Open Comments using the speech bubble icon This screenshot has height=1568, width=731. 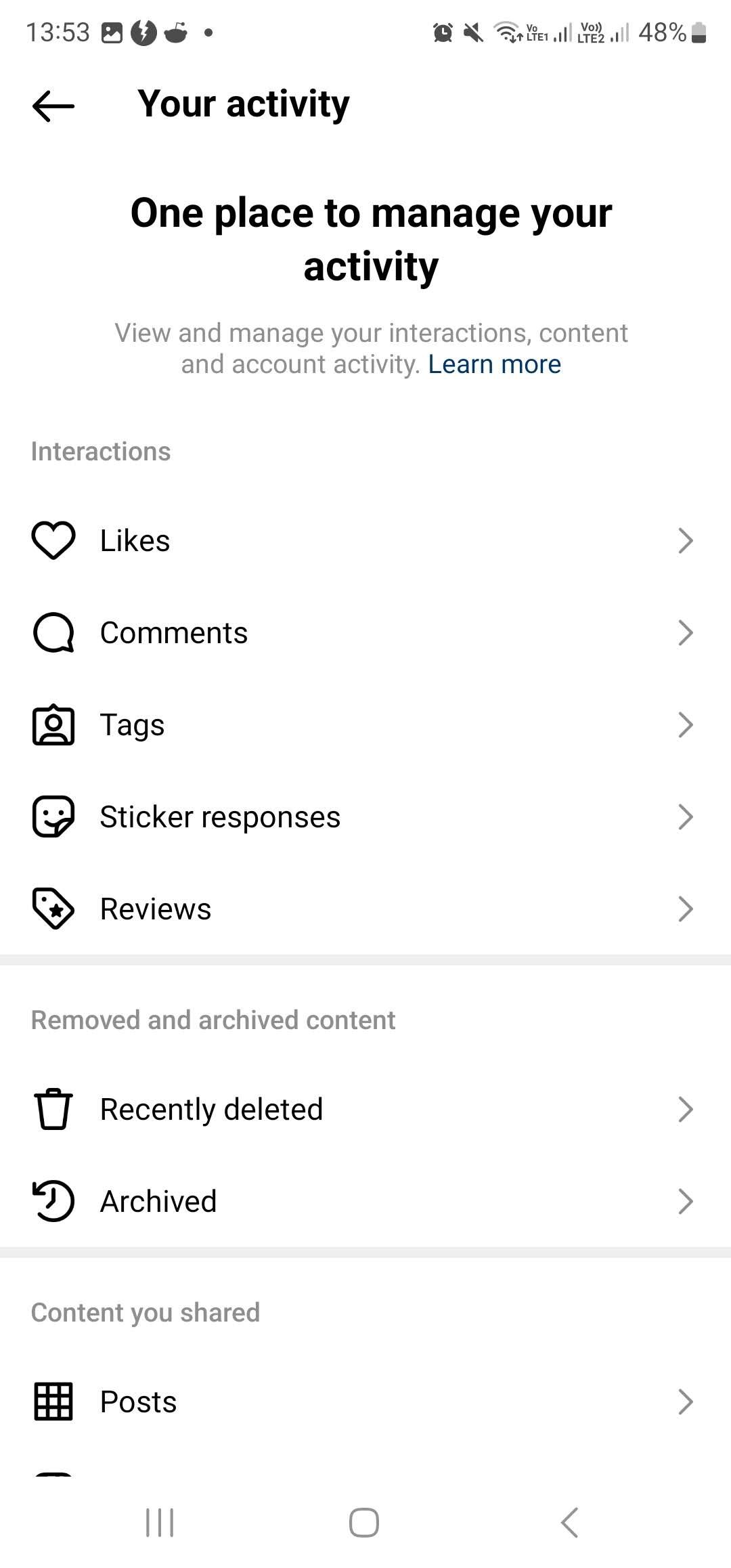(x=55, y=632)
